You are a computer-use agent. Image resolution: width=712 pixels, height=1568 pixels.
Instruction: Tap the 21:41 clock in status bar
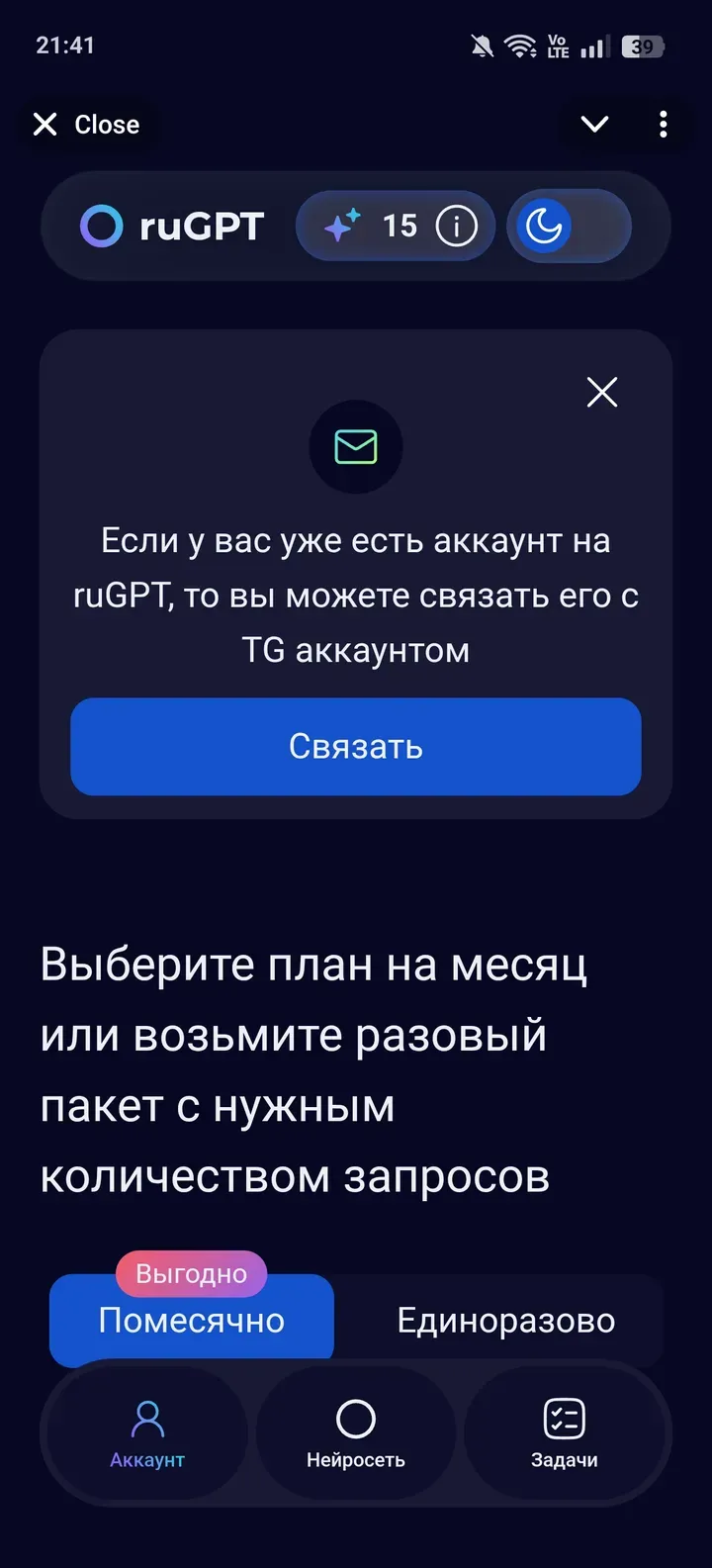pos(65,45)
